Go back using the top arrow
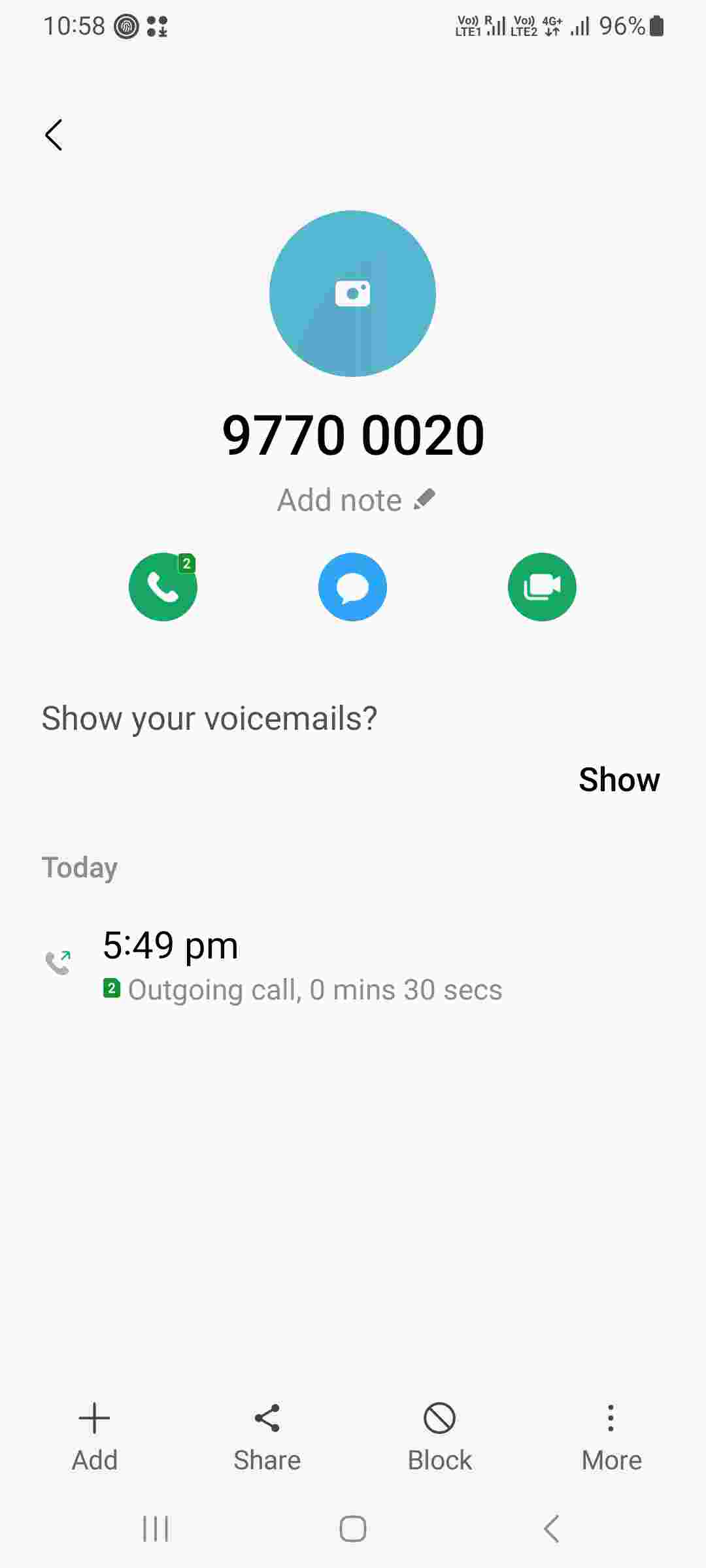This screenshot has width=706, height=1568. click(54, 135)
